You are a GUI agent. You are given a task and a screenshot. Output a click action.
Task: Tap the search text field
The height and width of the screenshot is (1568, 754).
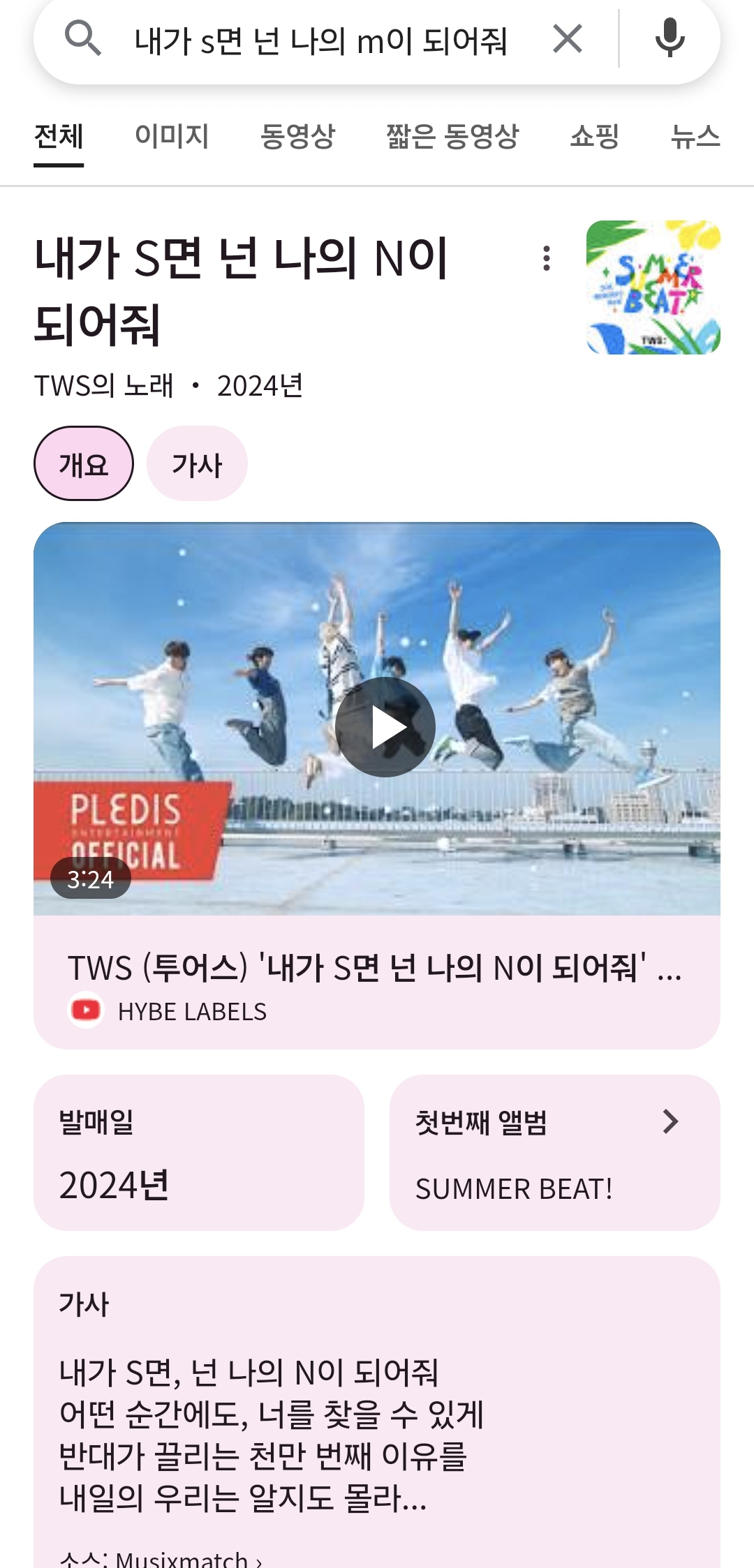(320, 40)
